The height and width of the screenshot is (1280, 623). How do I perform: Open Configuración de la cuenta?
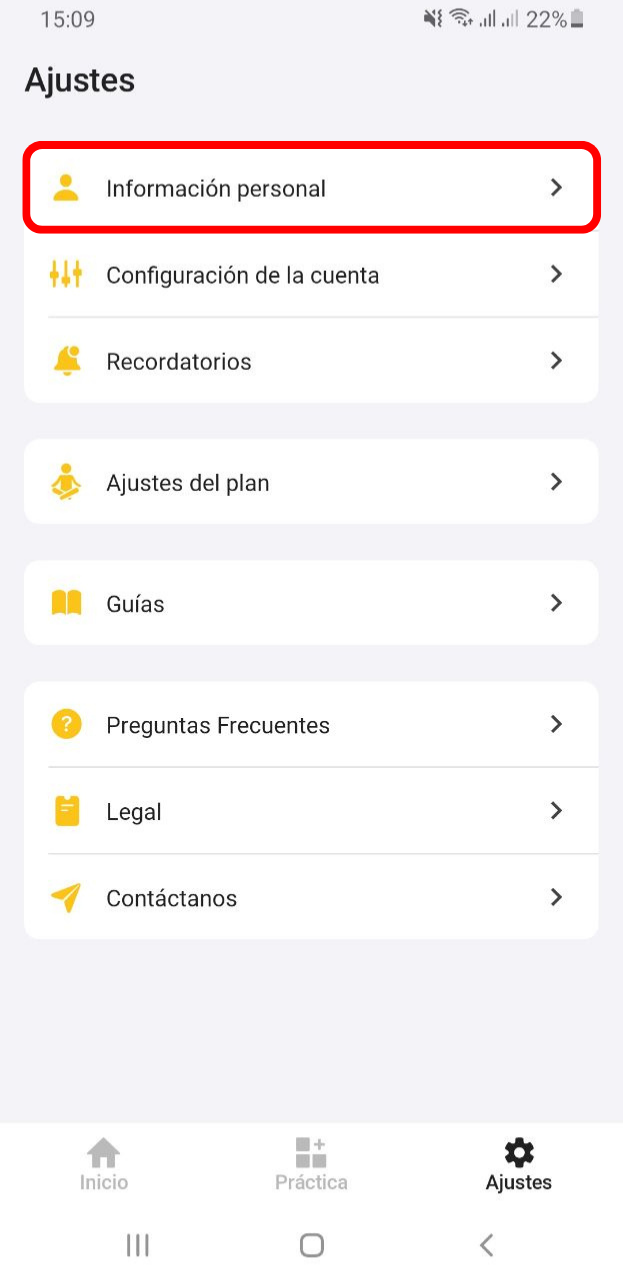pos(311,274)
